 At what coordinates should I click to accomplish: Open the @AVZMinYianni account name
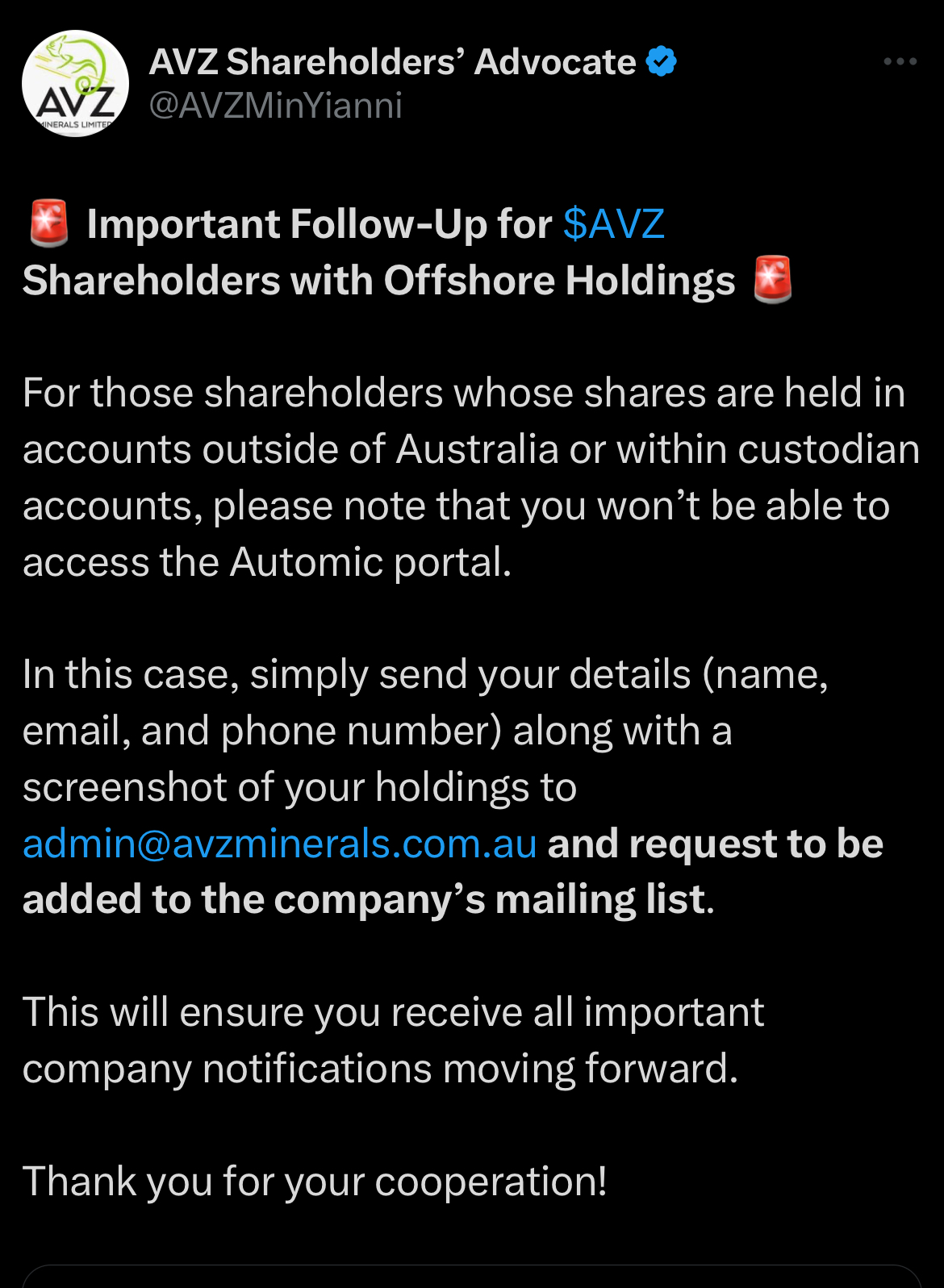(275, 106)
